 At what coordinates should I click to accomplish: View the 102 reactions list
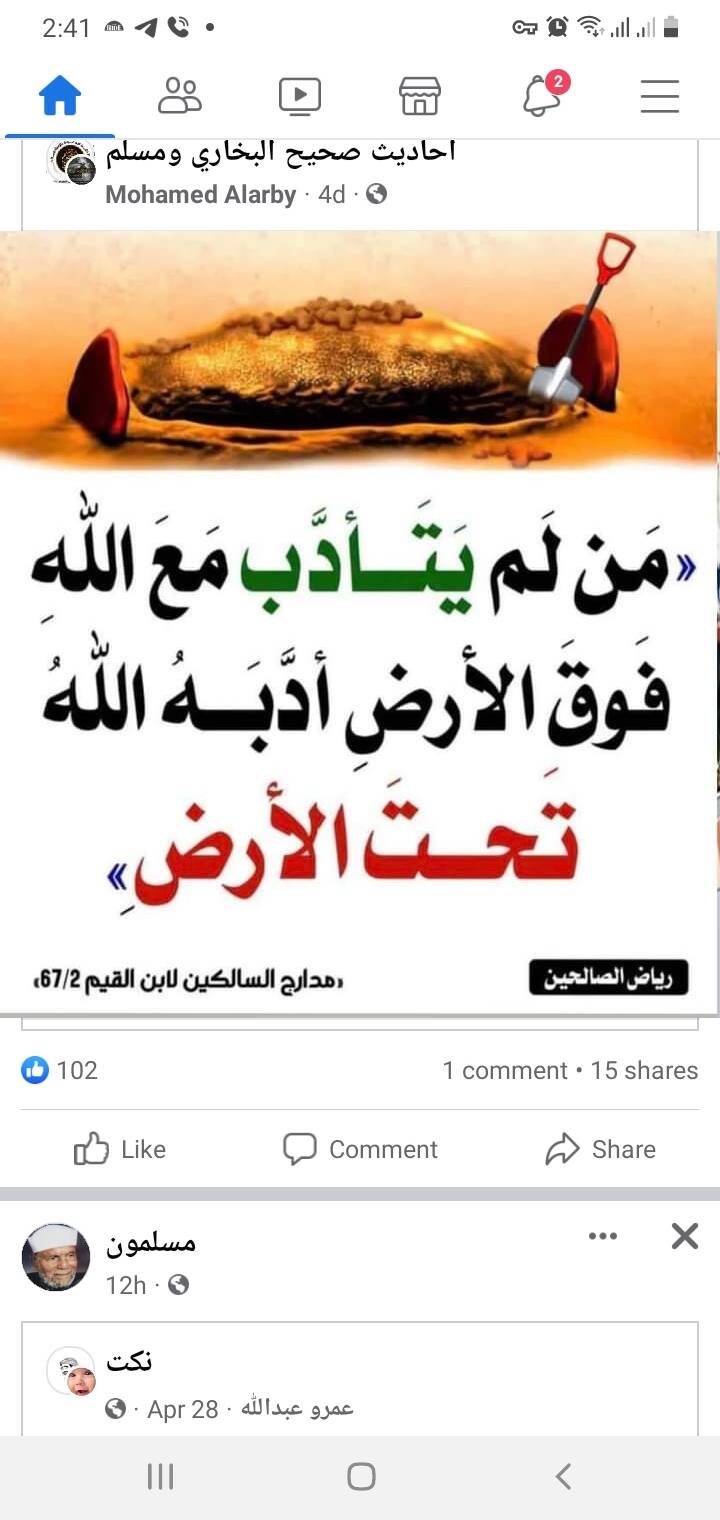[60, 1070]
